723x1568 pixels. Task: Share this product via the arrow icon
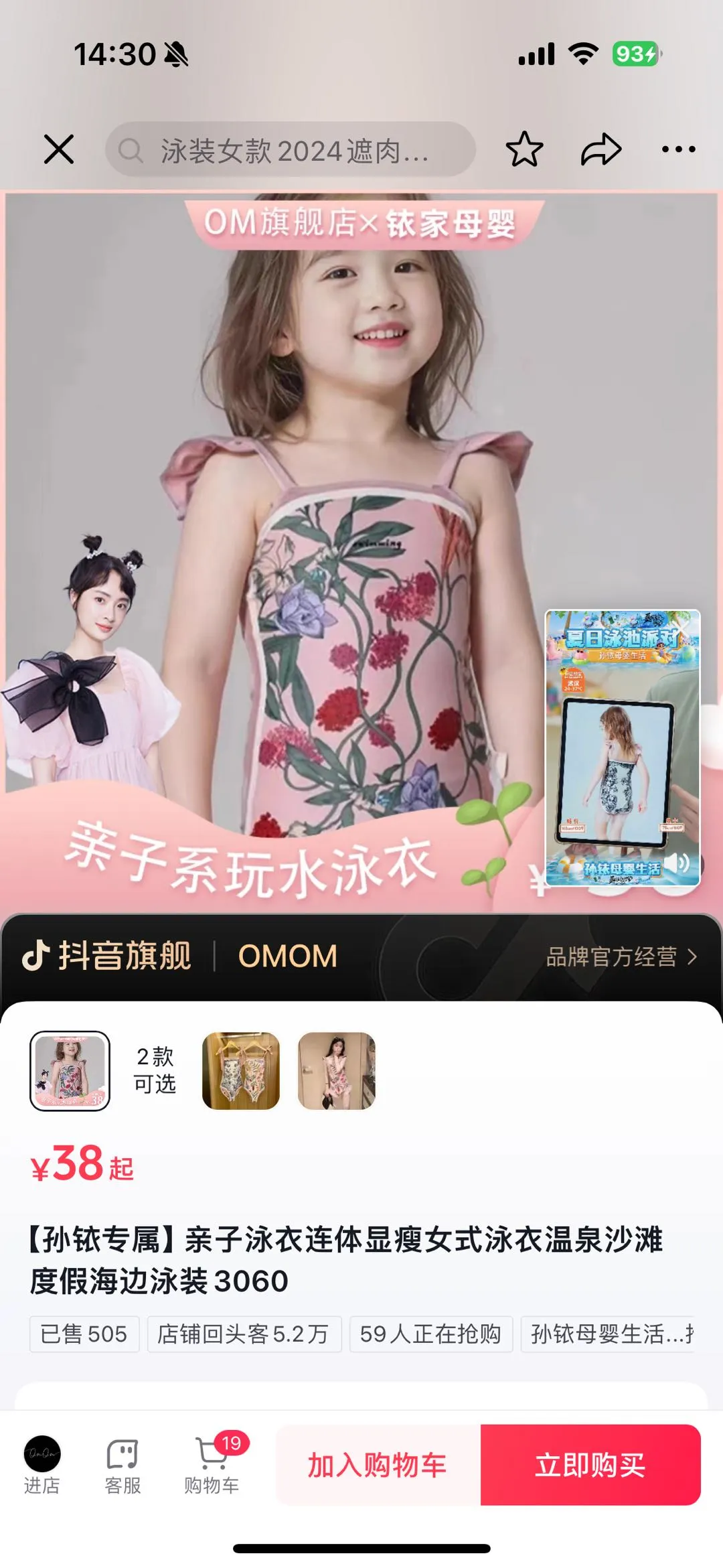point(600,149)
